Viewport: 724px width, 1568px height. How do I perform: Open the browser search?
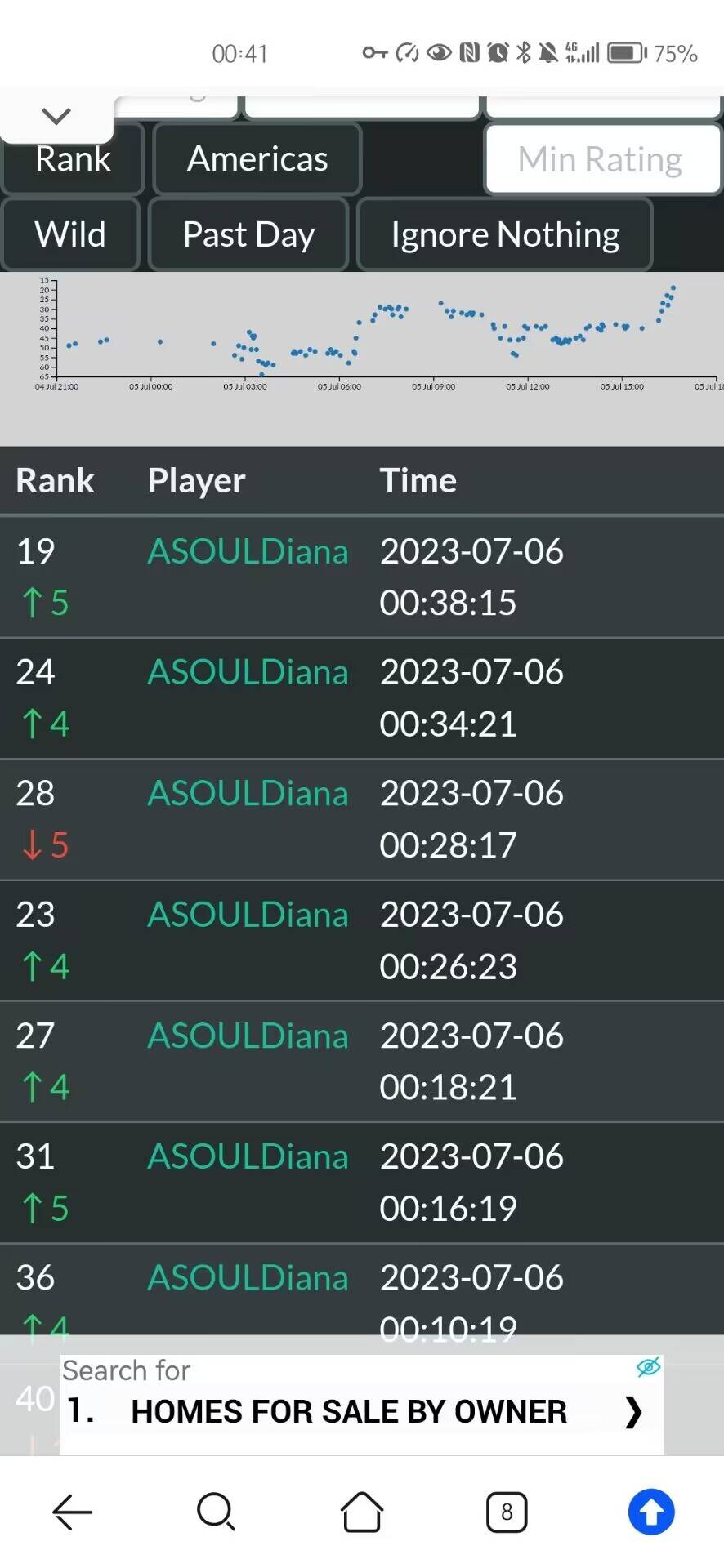[x=216, y=1512]
